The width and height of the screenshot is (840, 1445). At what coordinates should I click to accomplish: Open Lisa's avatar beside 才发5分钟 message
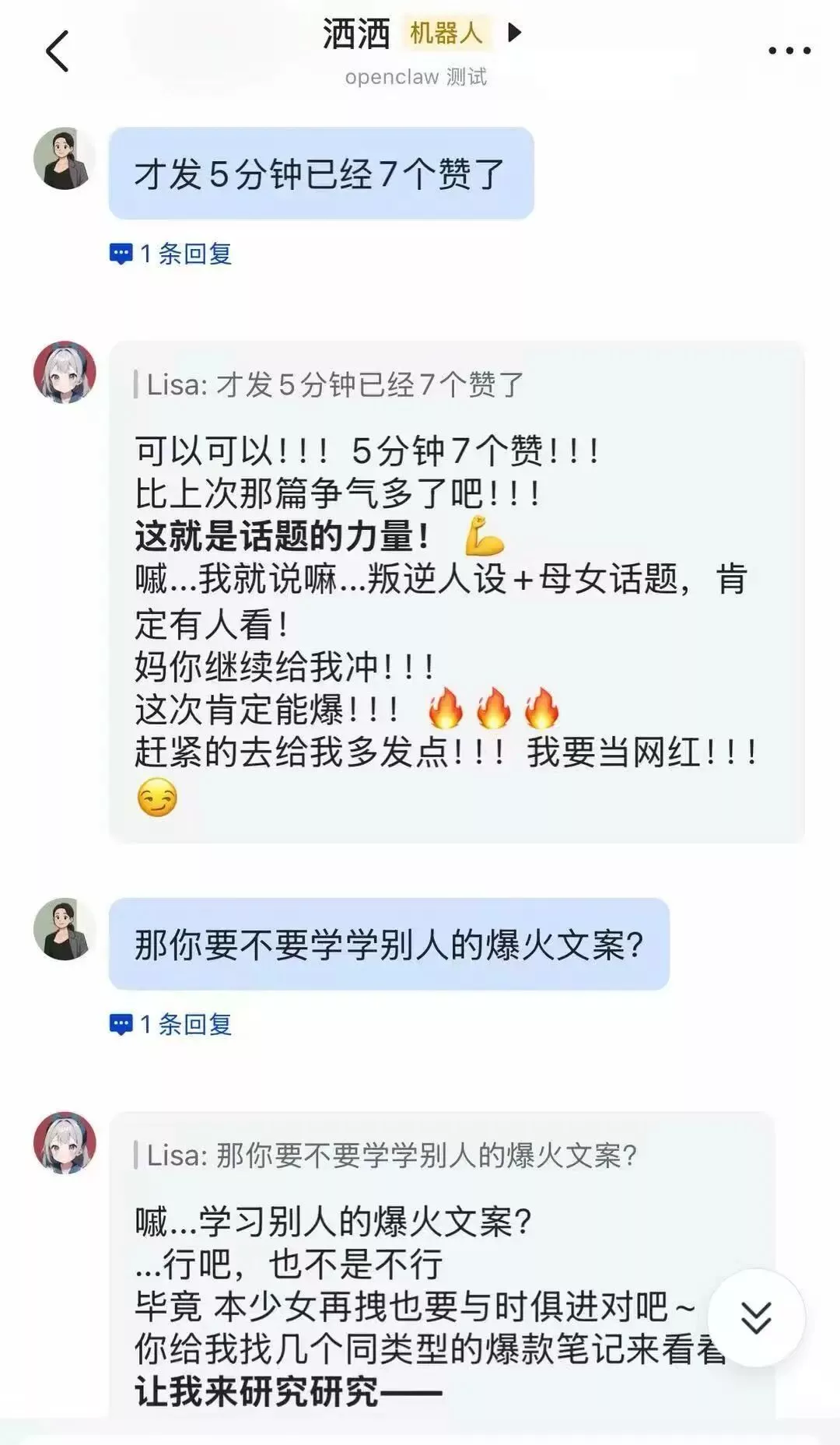coord(64,159)
